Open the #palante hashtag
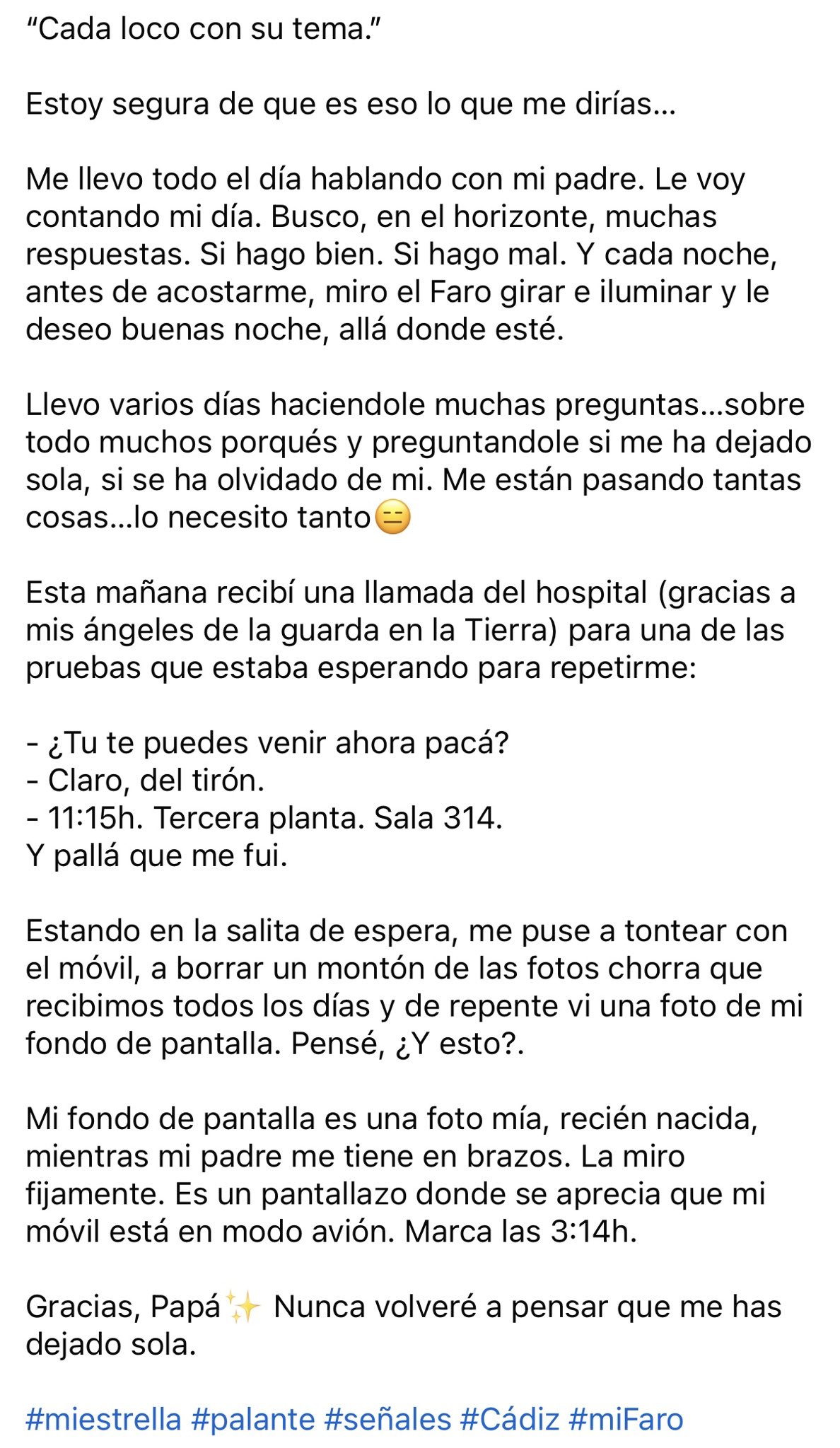Viewport: 840px width, 1448px height. pos(253,1419)
